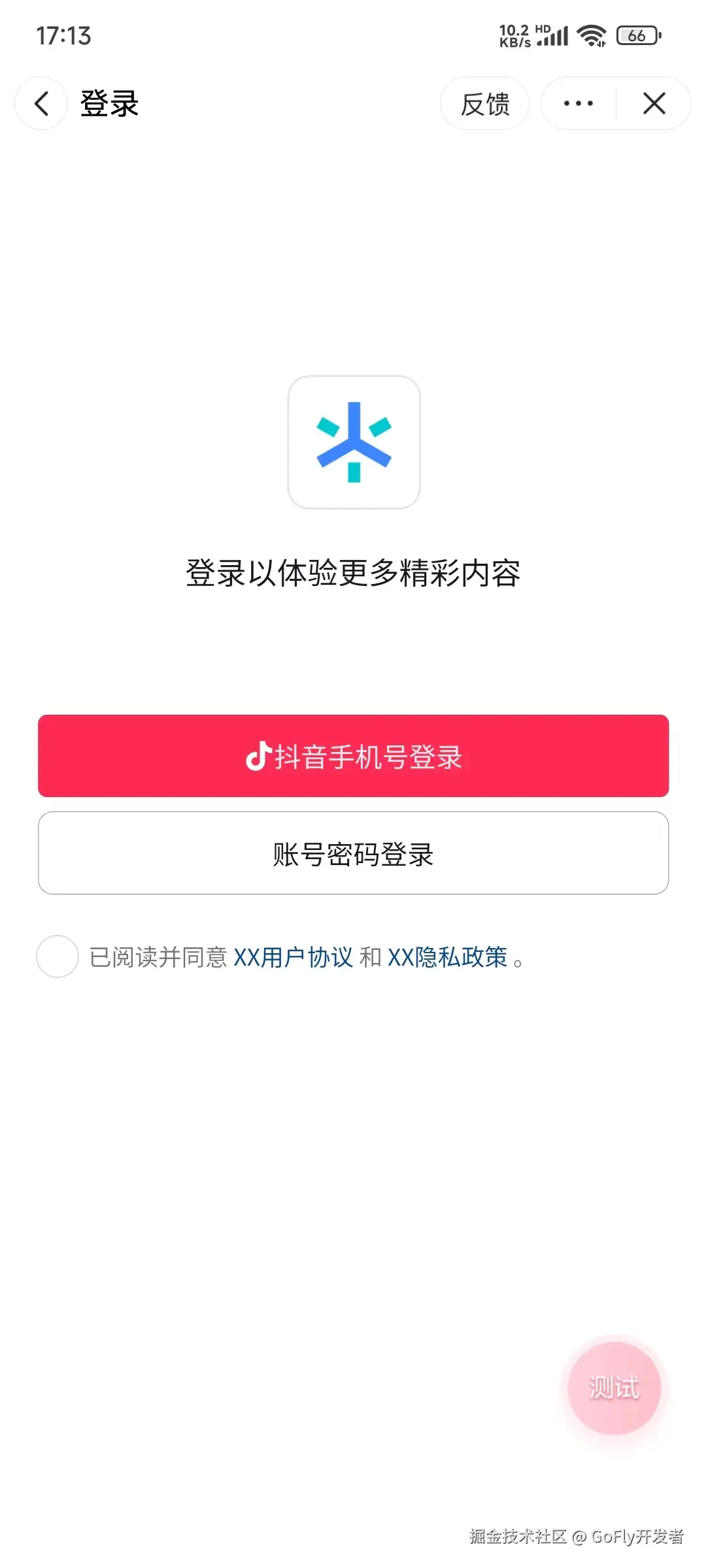706x1568 pixels.
Task: Tap the floating 测试 button
Action: point(614,1388)
